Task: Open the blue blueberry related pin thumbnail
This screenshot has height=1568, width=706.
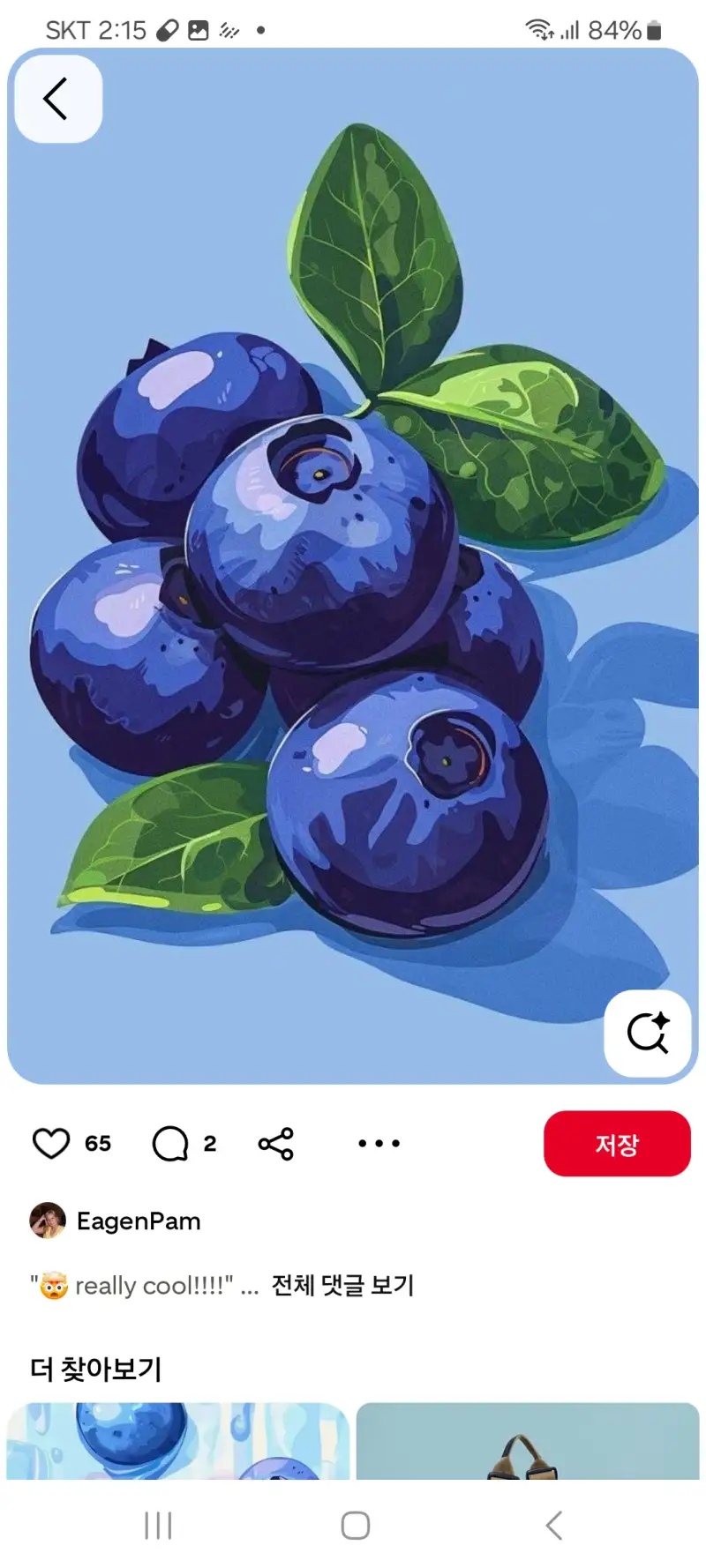Action: click(178, 1441)
